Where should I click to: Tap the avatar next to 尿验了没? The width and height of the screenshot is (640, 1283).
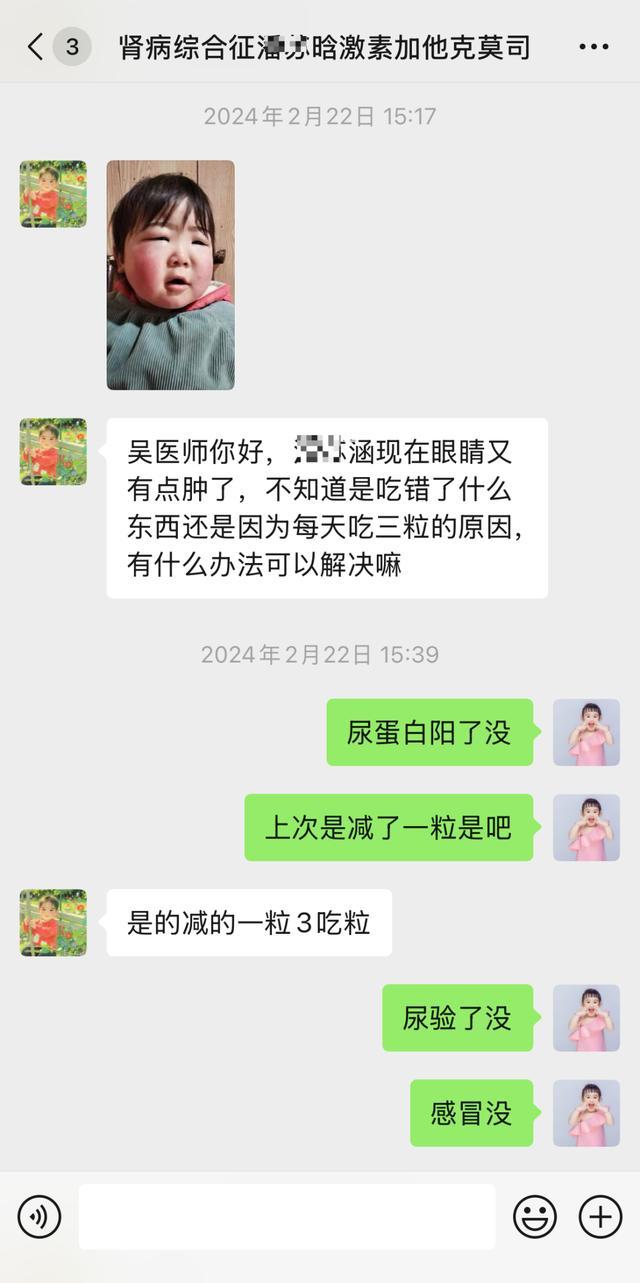(586, 1018)
